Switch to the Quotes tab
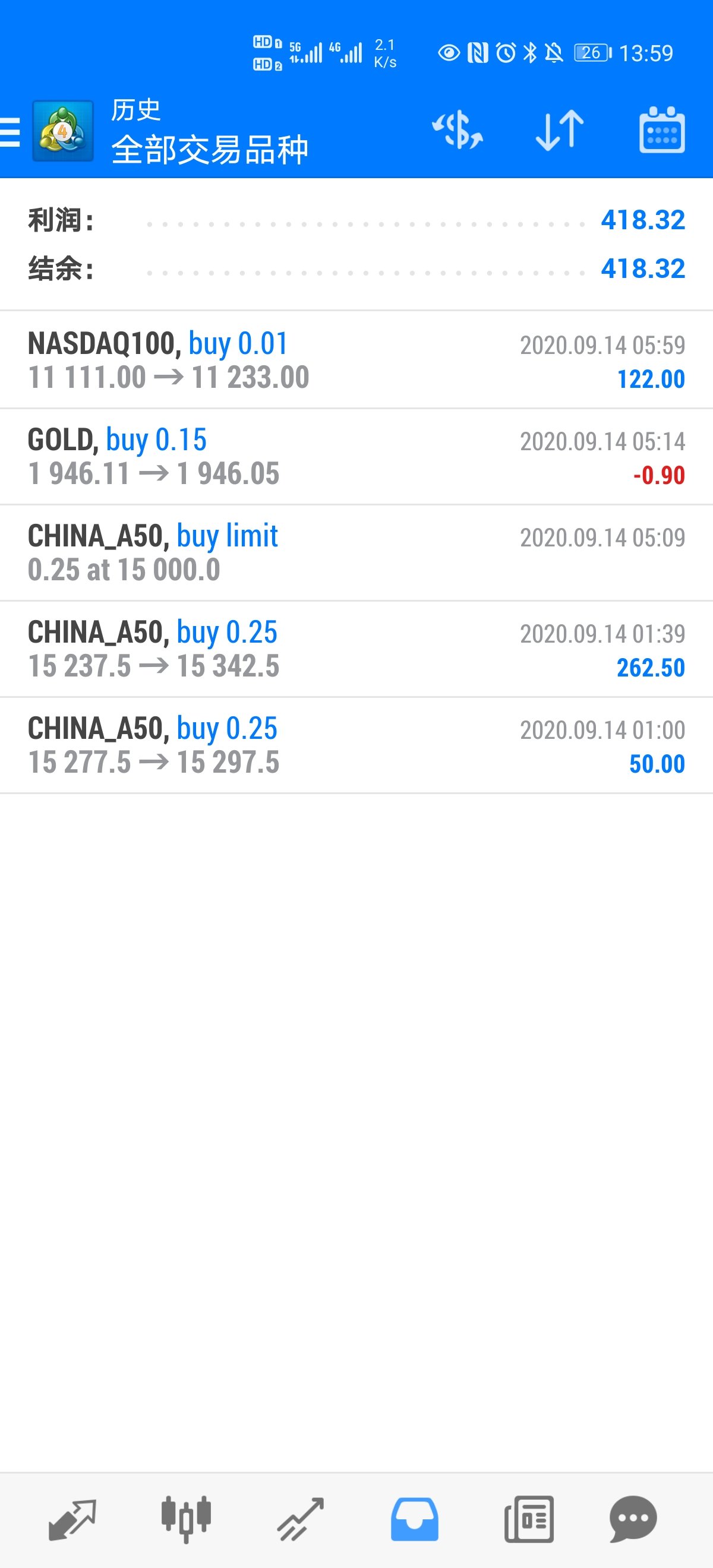This screenshot has width=713, height=1568. (72, 1519)
